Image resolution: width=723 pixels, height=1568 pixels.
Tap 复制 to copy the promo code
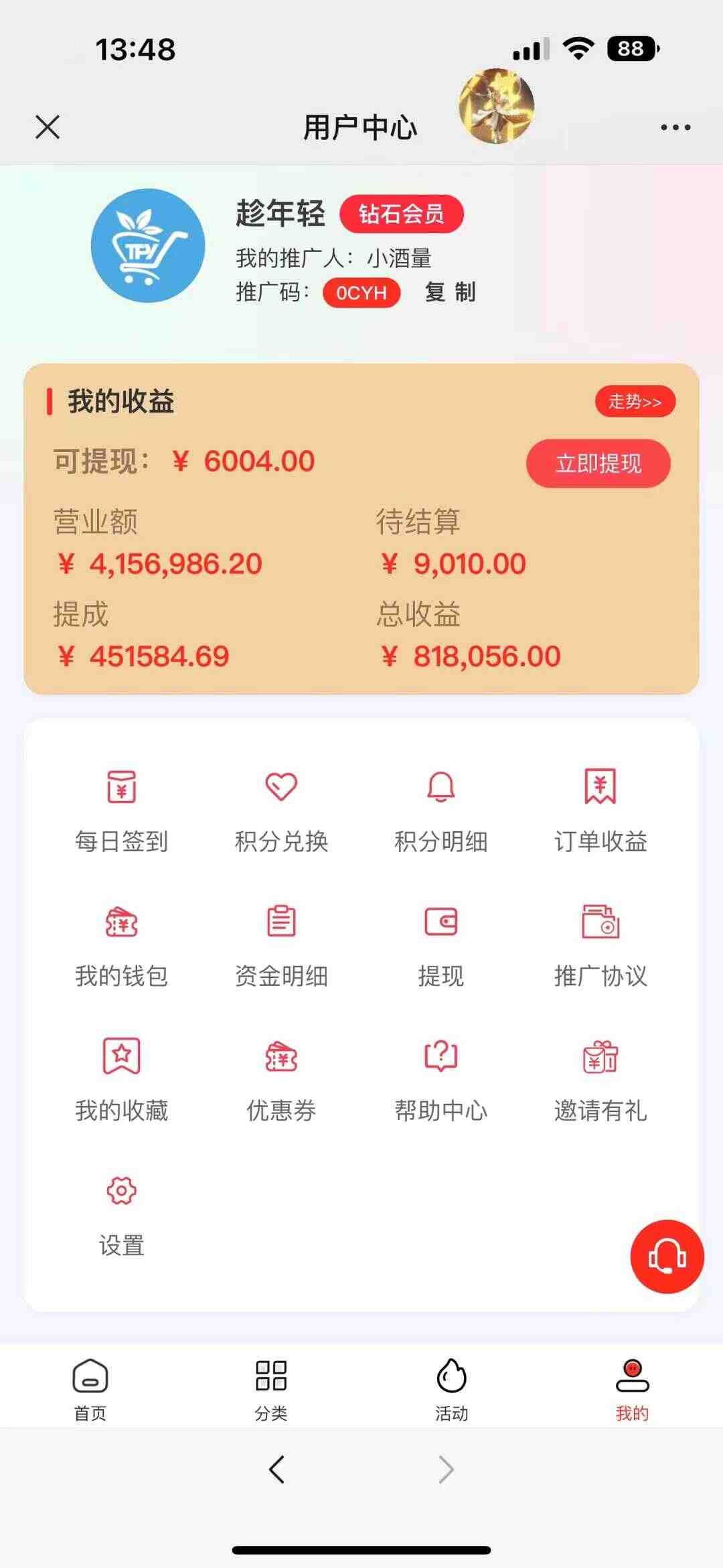[451, 292]
